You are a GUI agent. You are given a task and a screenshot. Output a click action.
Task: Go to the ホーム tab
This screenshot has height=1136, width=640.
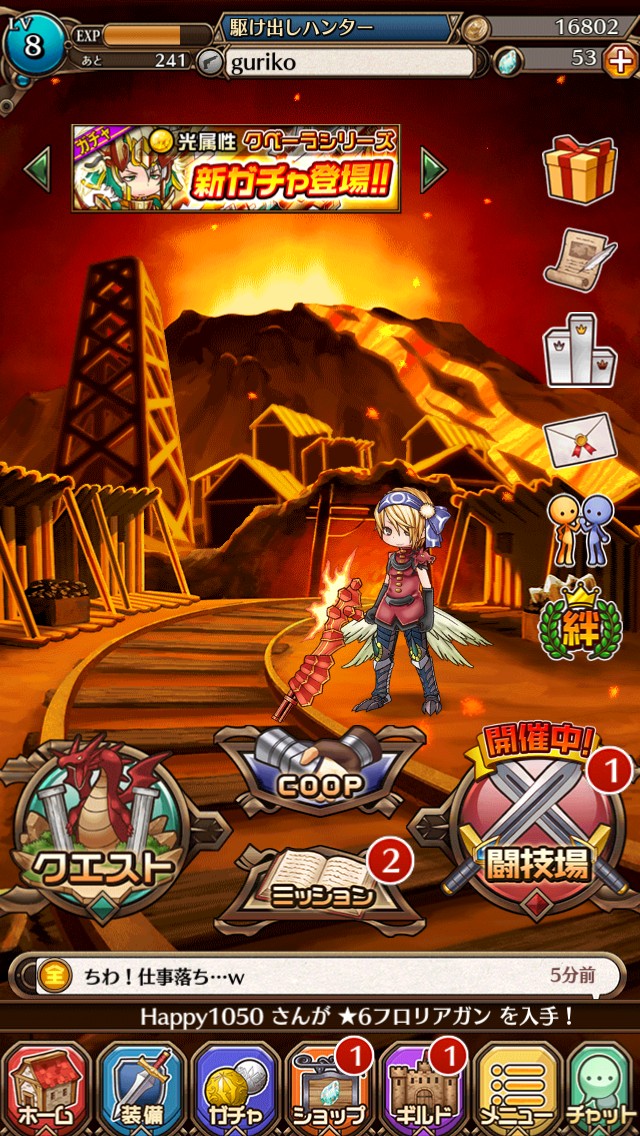click(45, 1090)
